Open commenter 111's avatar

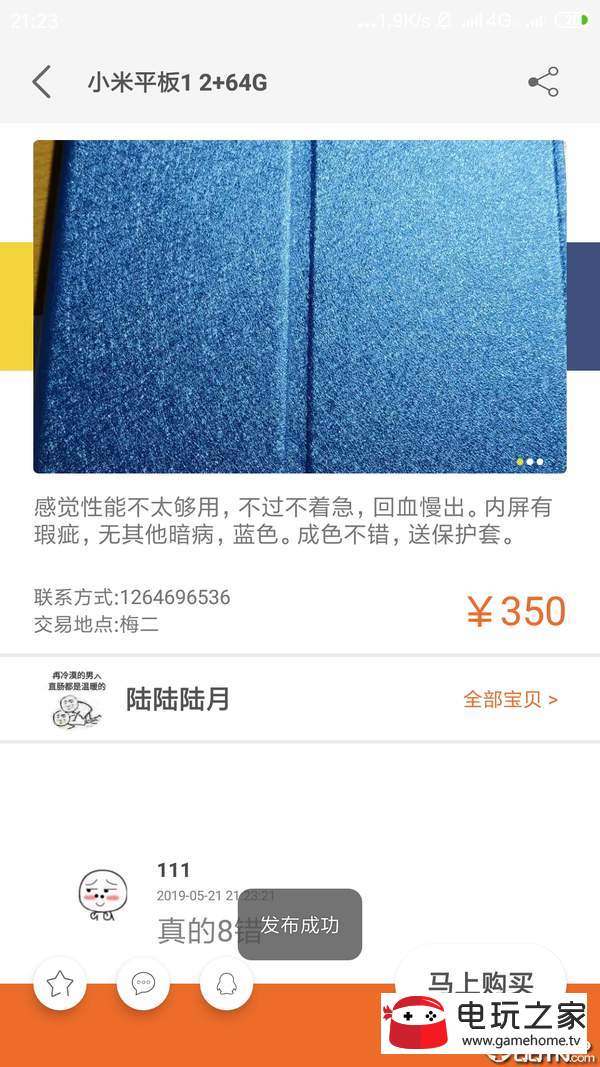coord(103,895)
